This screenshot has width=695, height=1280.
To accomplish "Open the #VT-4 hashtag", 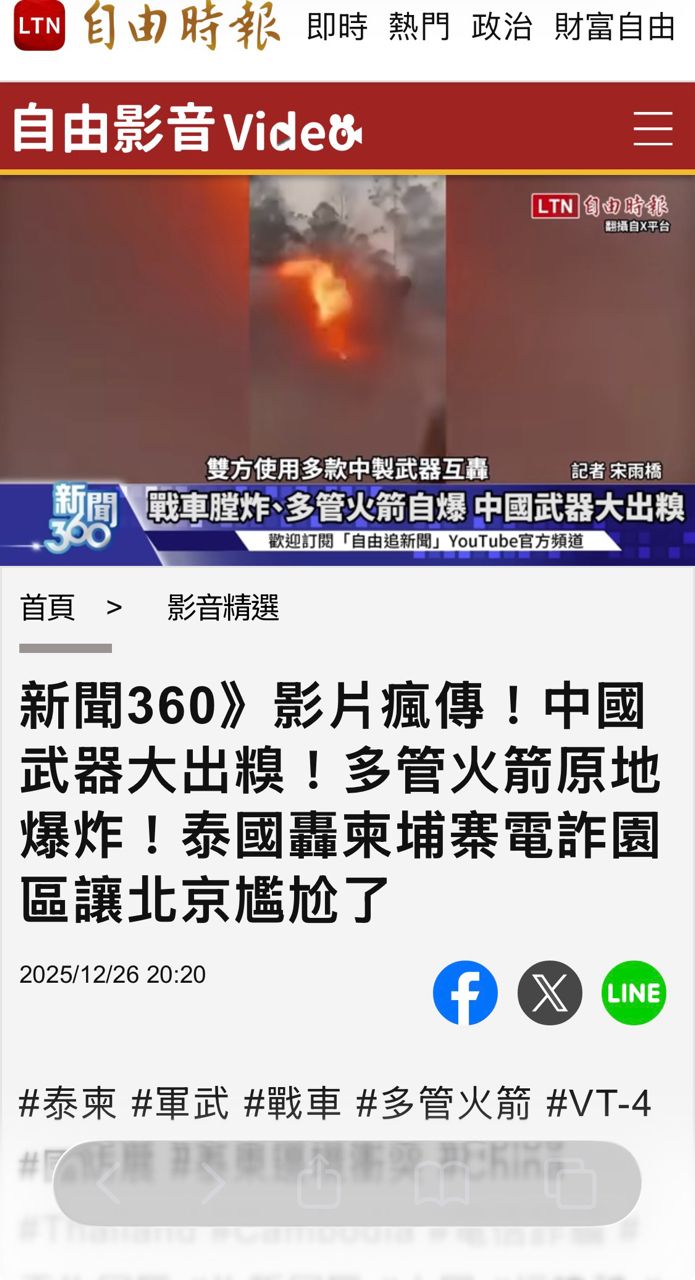I will (x=598, y=1104).
